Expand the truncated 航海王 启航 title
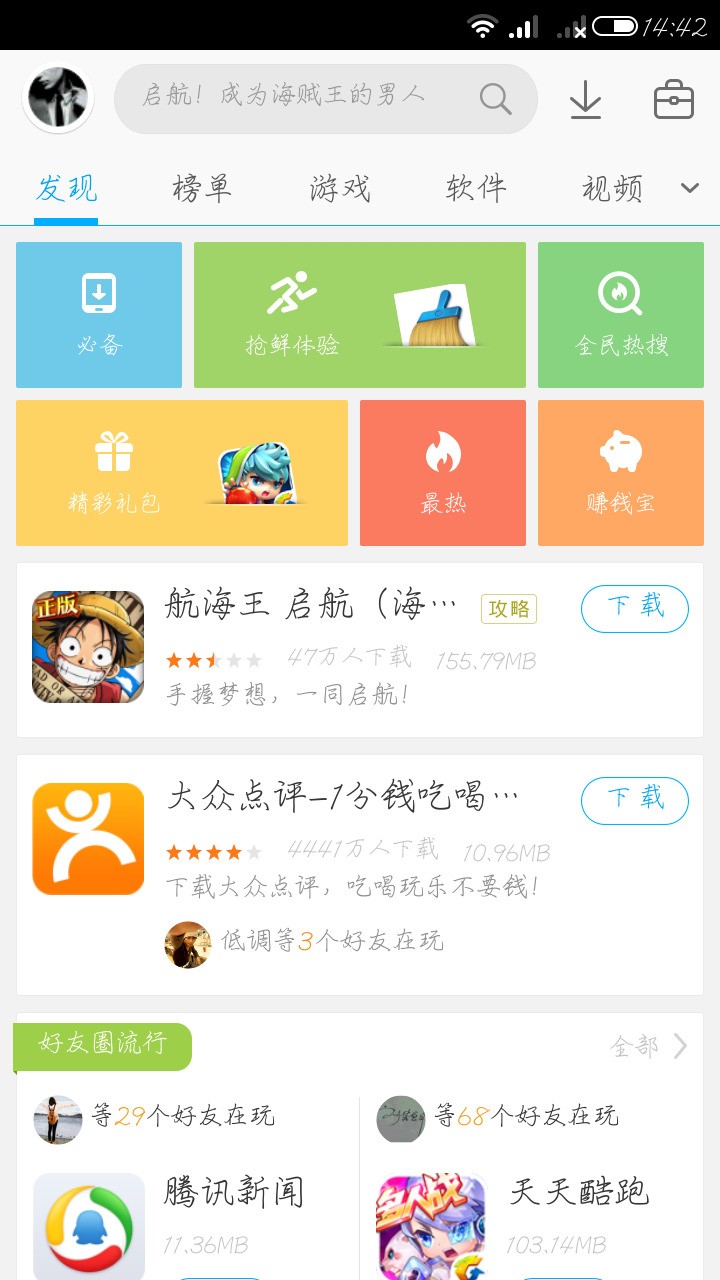This screenshot has width=720, height=1280. point(310,605)
